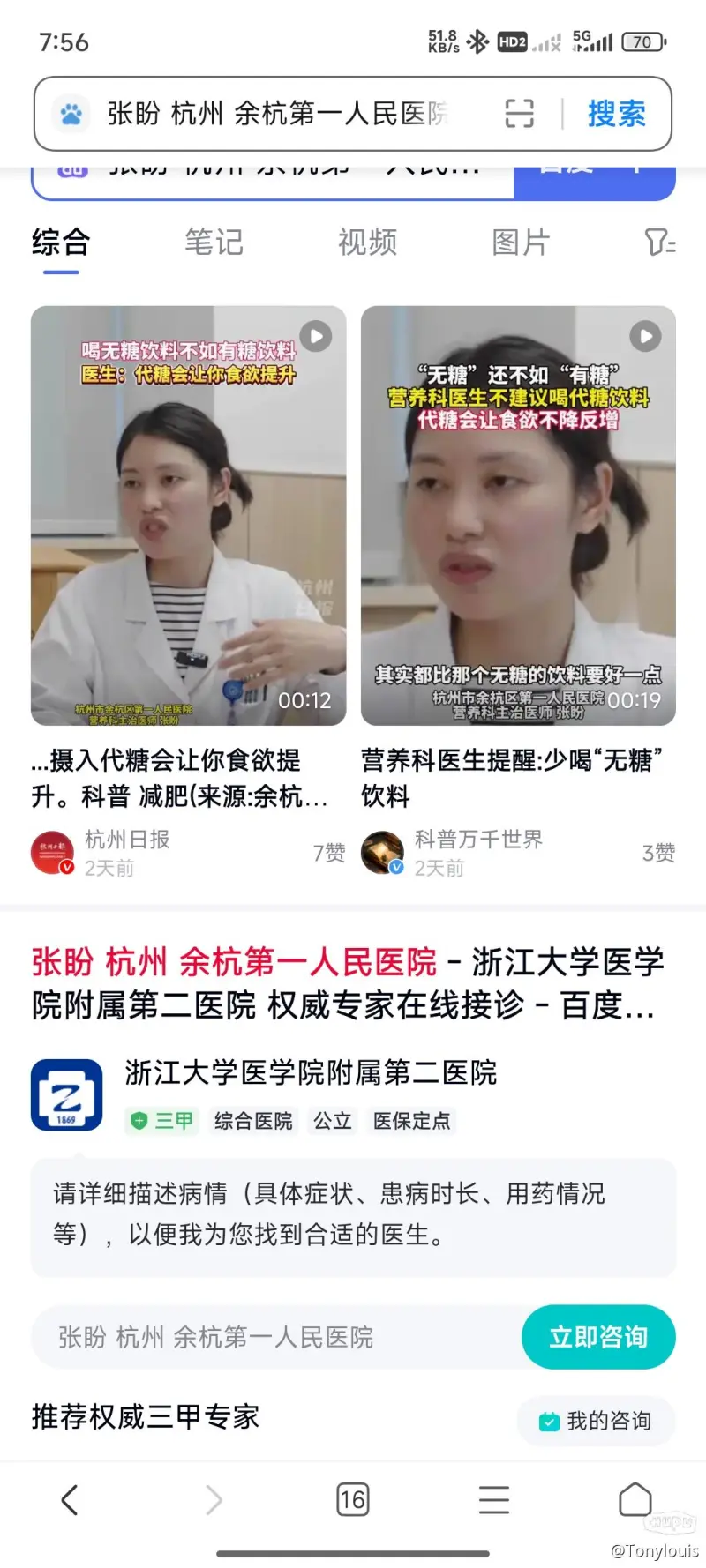The width and height of the screenshot is (706, 1568).
Task: Switch to the 图片 tab
Action: click(x=521, y=242)
